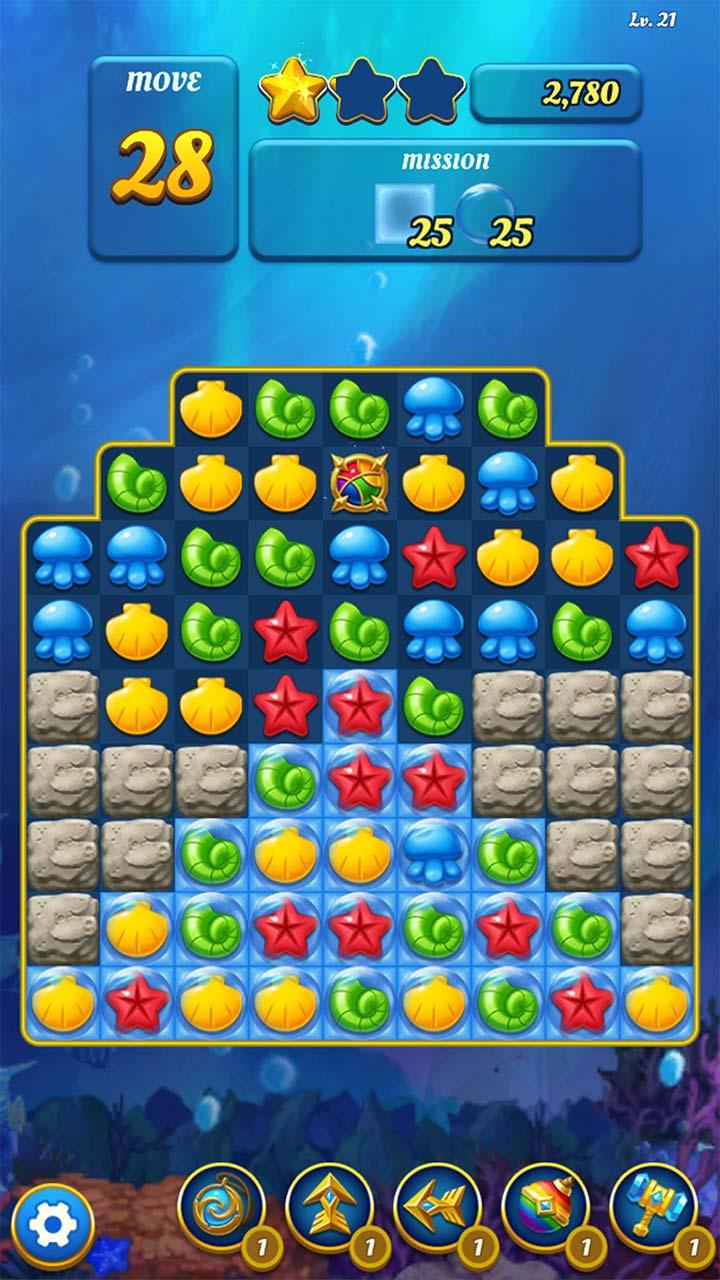Tap the multicolor compass piece on the board
This screenshot has width=720, height=1280.
(x=359, y=482)
